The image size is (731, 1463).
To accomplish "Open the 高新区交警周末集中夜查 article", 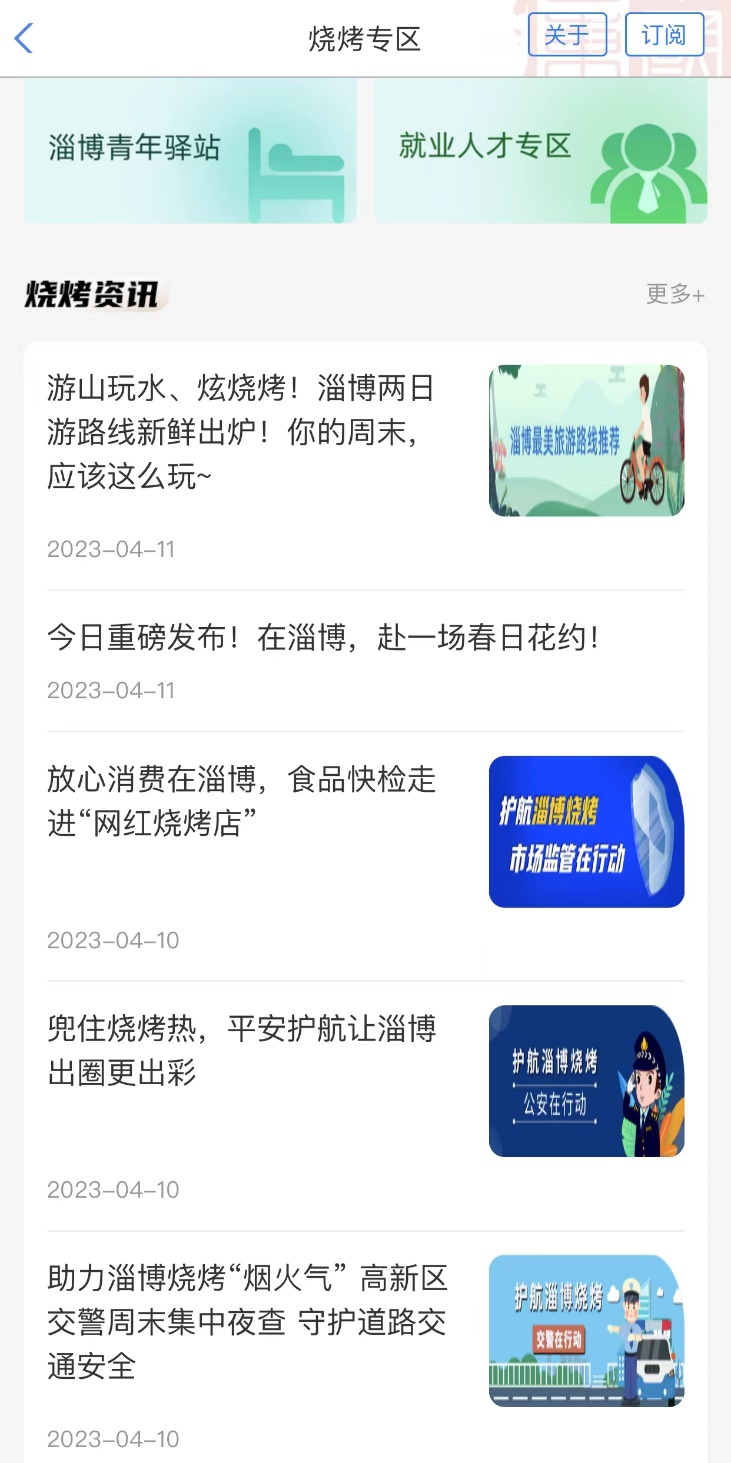I will tap(247, 1321).
